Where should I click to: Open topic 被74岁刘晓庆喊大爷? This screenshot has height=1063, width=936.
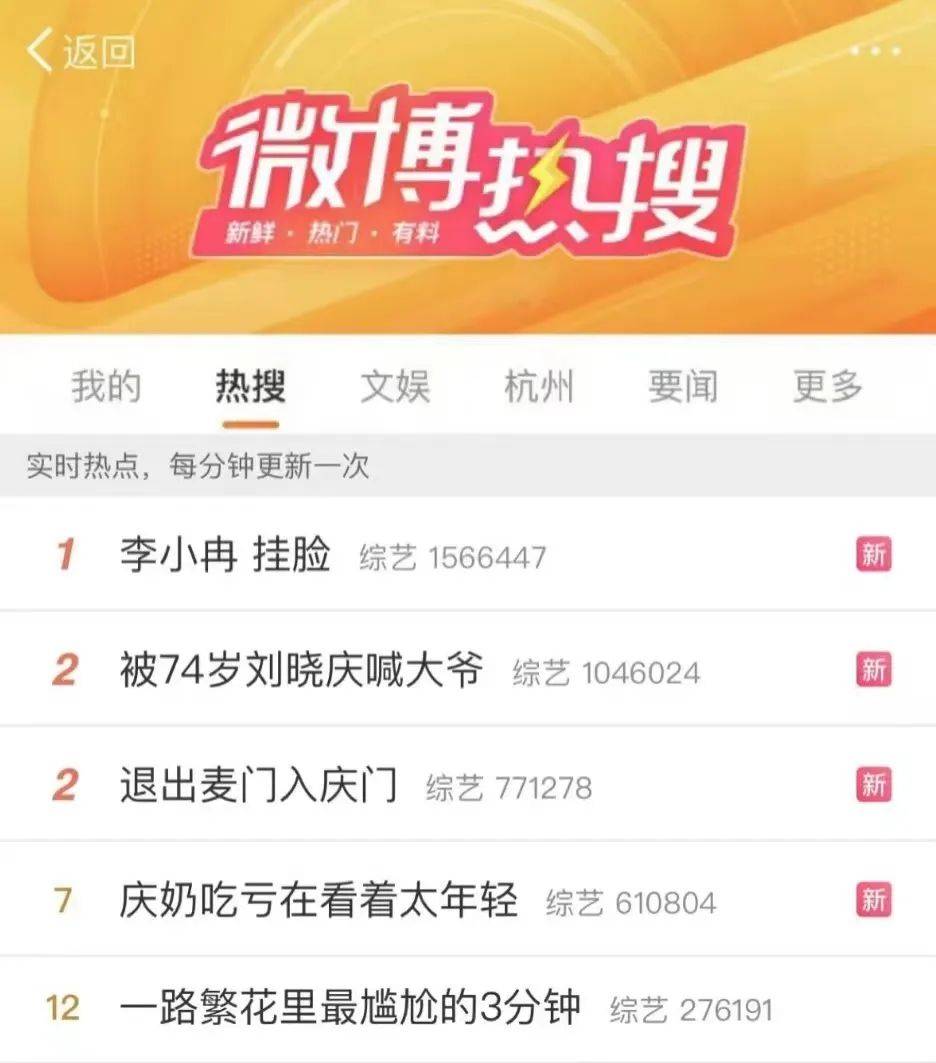point(301,670)
